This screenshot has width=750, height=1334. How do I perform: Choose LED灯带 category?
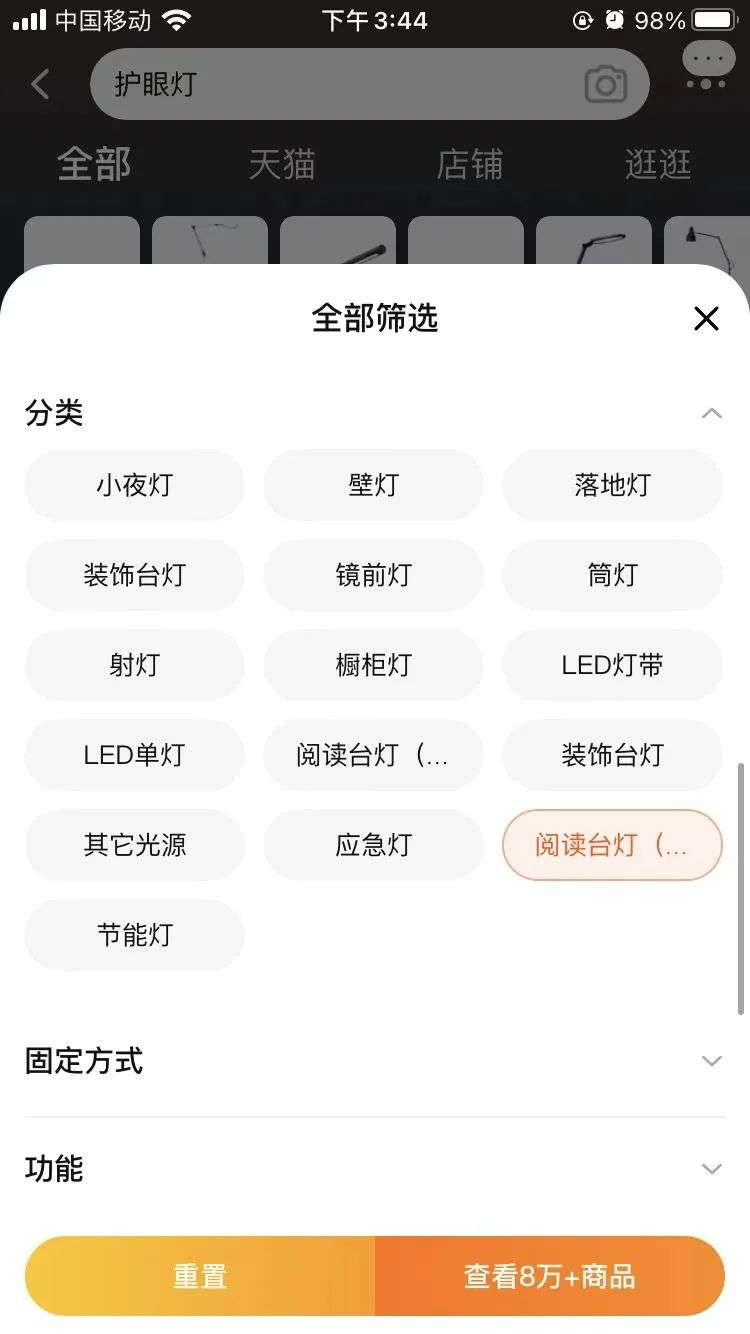point(612,665)
